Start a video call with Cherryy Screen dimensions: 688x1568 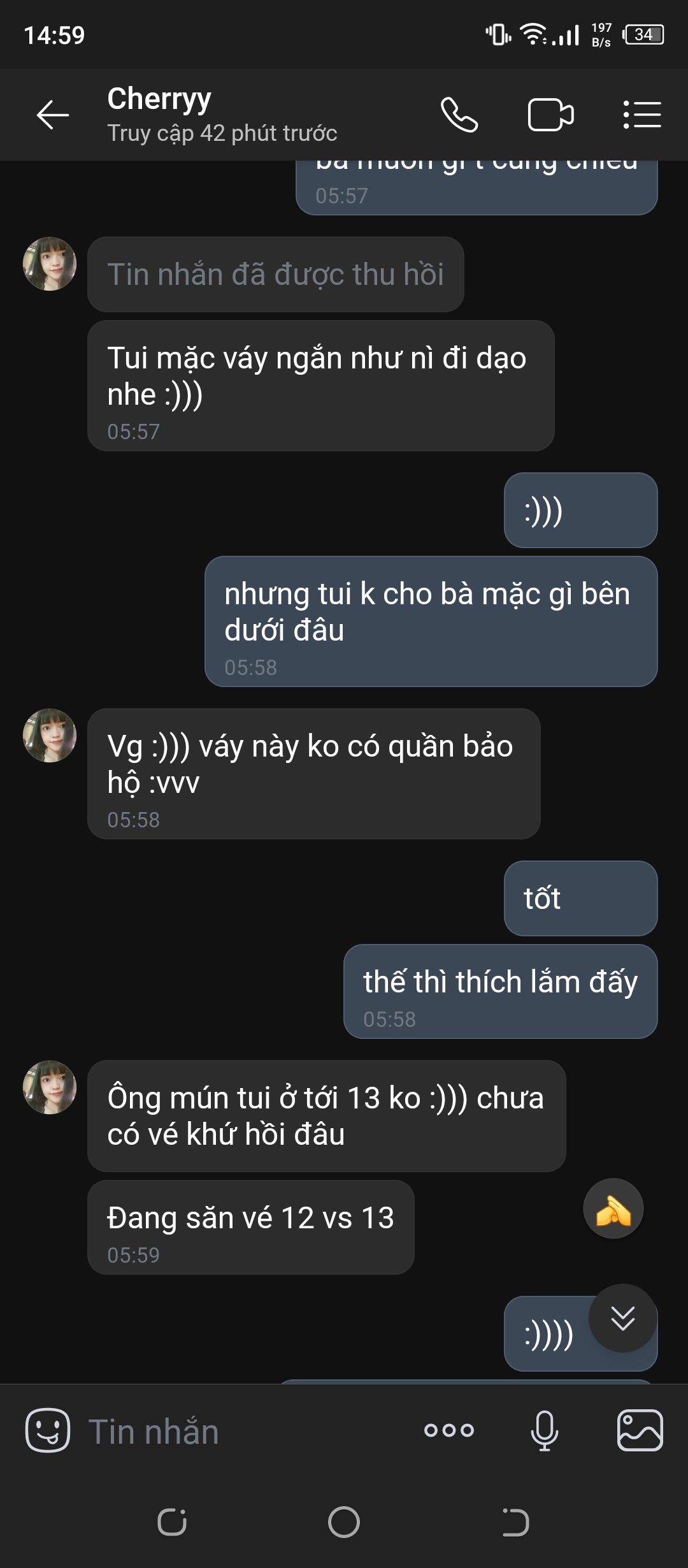[550, 115]
